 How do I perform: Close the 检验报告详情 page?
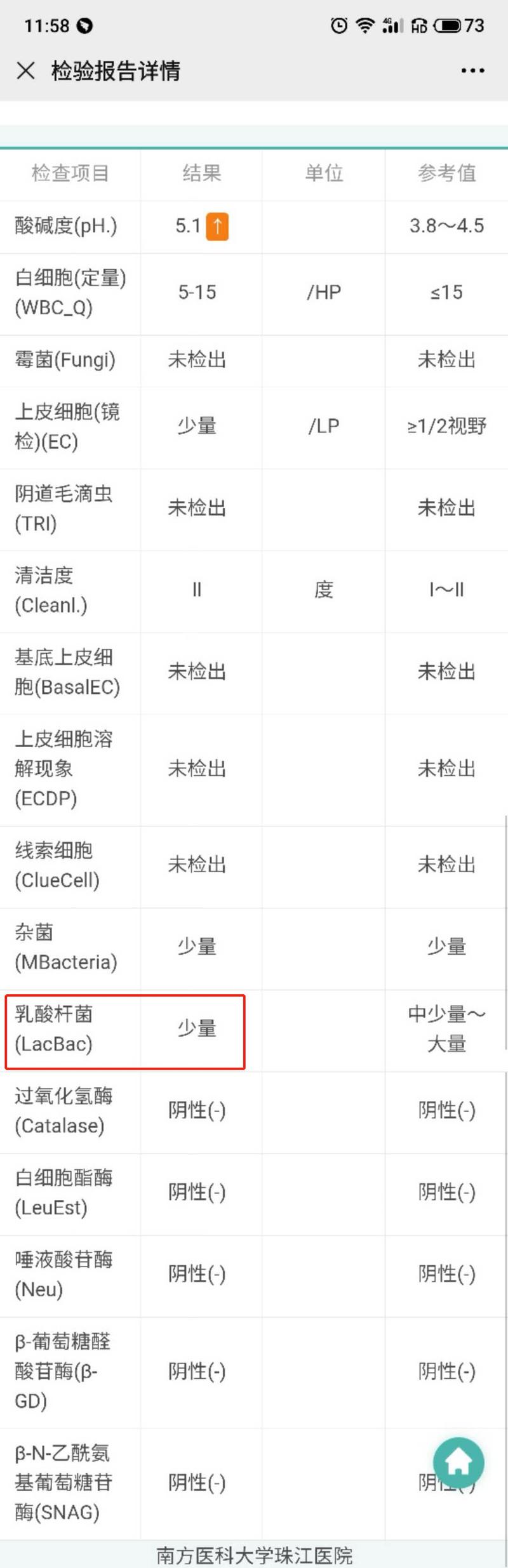pyautogui.click(x=25, y=70)
